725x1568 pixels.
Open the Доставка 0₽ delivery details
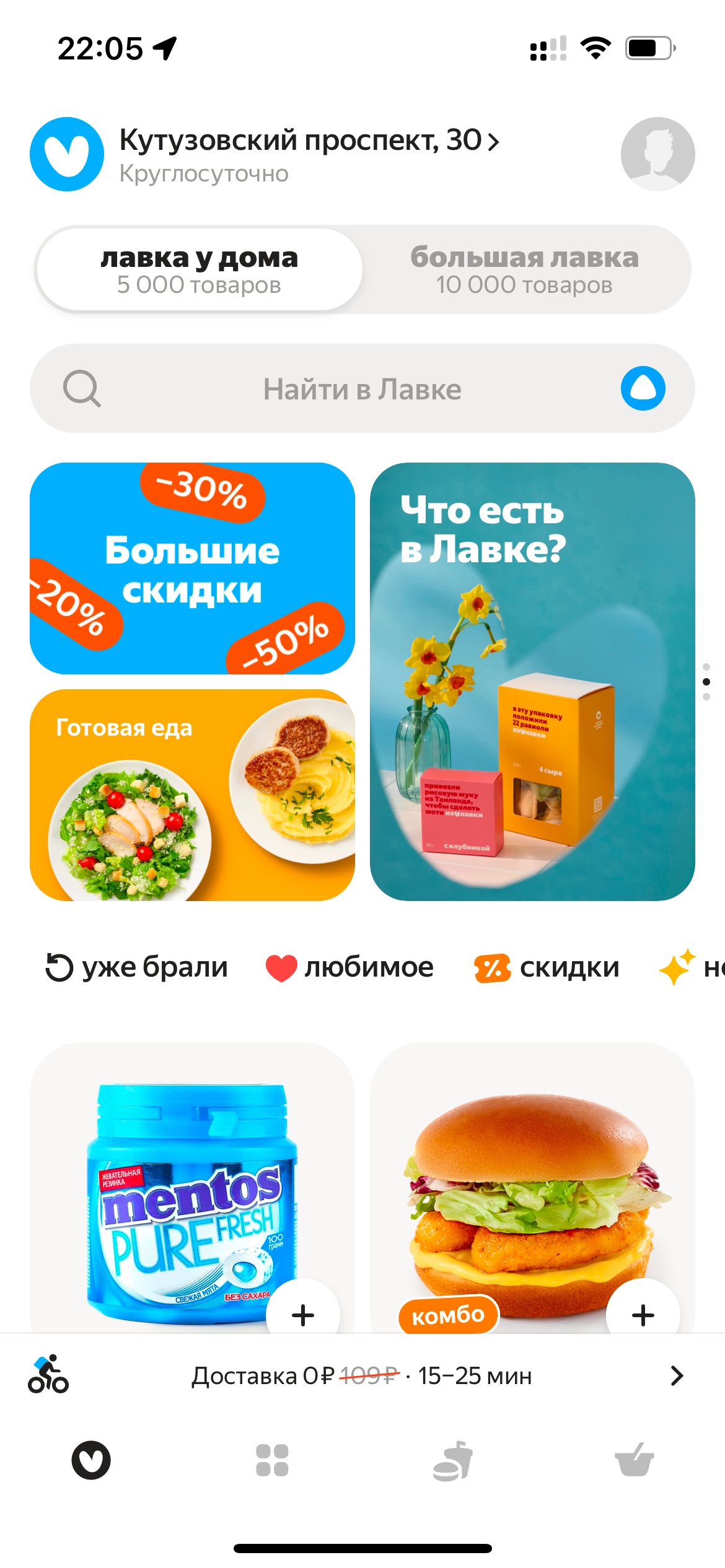click(x=362, y=1376)
